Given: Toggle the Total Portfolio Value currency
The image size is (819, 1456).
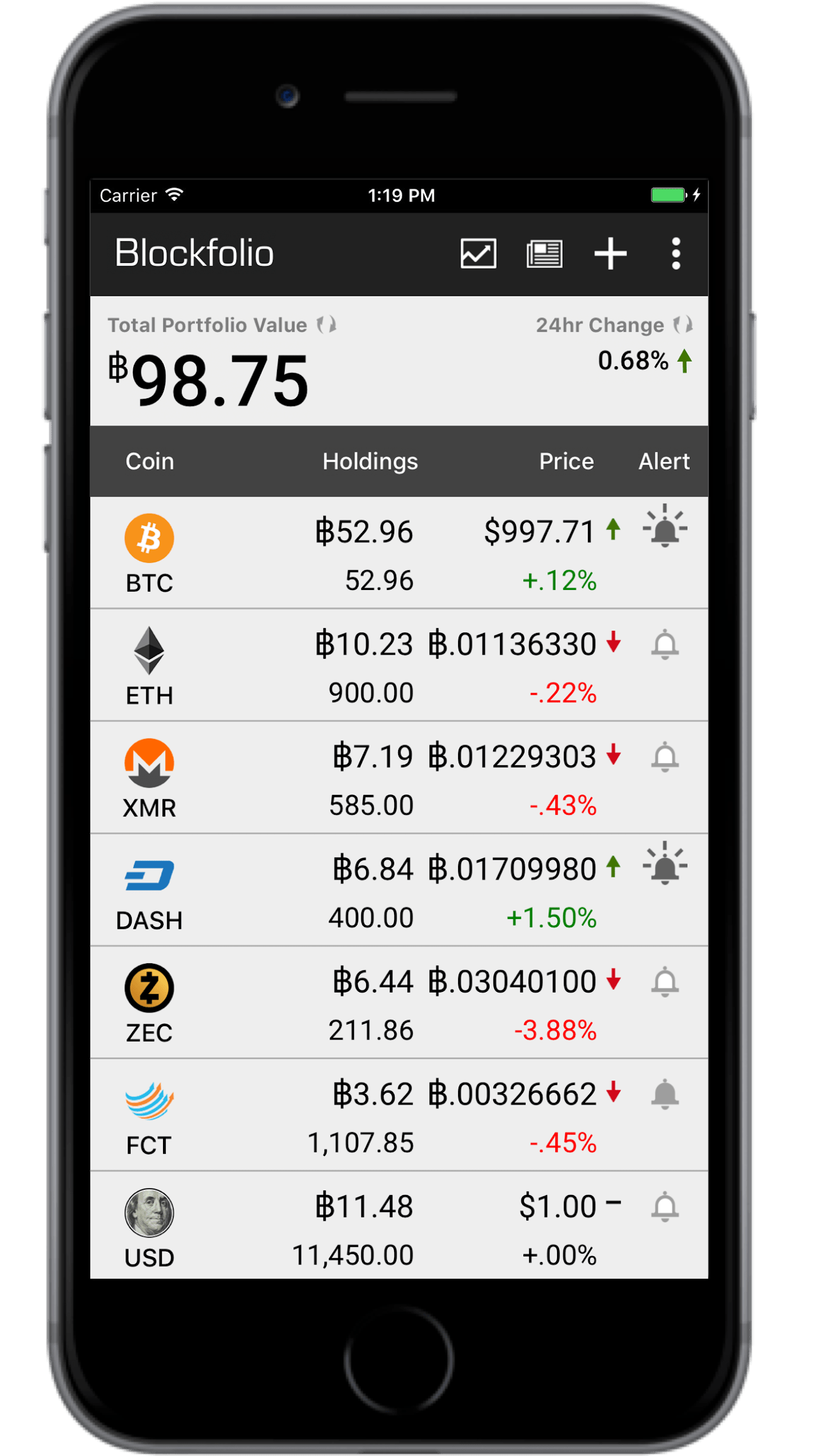Looking at the screenshot, I should coord(327,325).
